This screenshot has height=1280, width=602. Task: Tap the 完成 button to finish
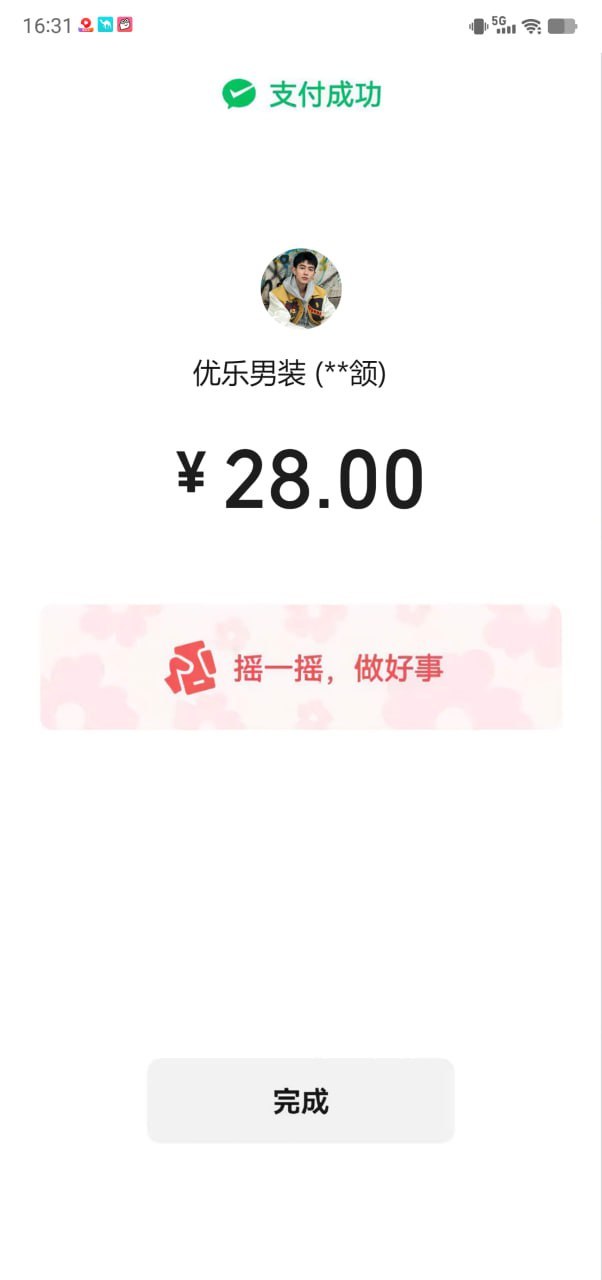301,1101
